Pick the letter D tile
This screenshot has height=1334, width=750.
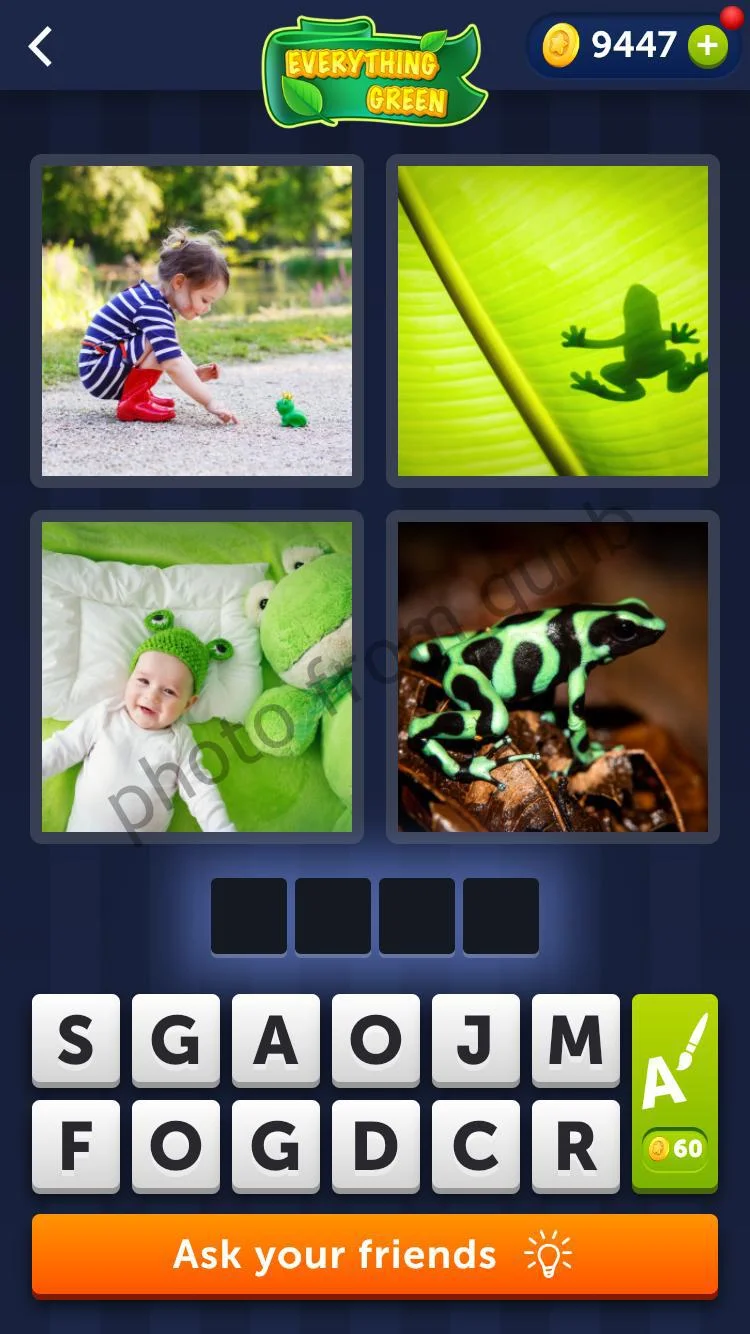[x=376, y=1147]
